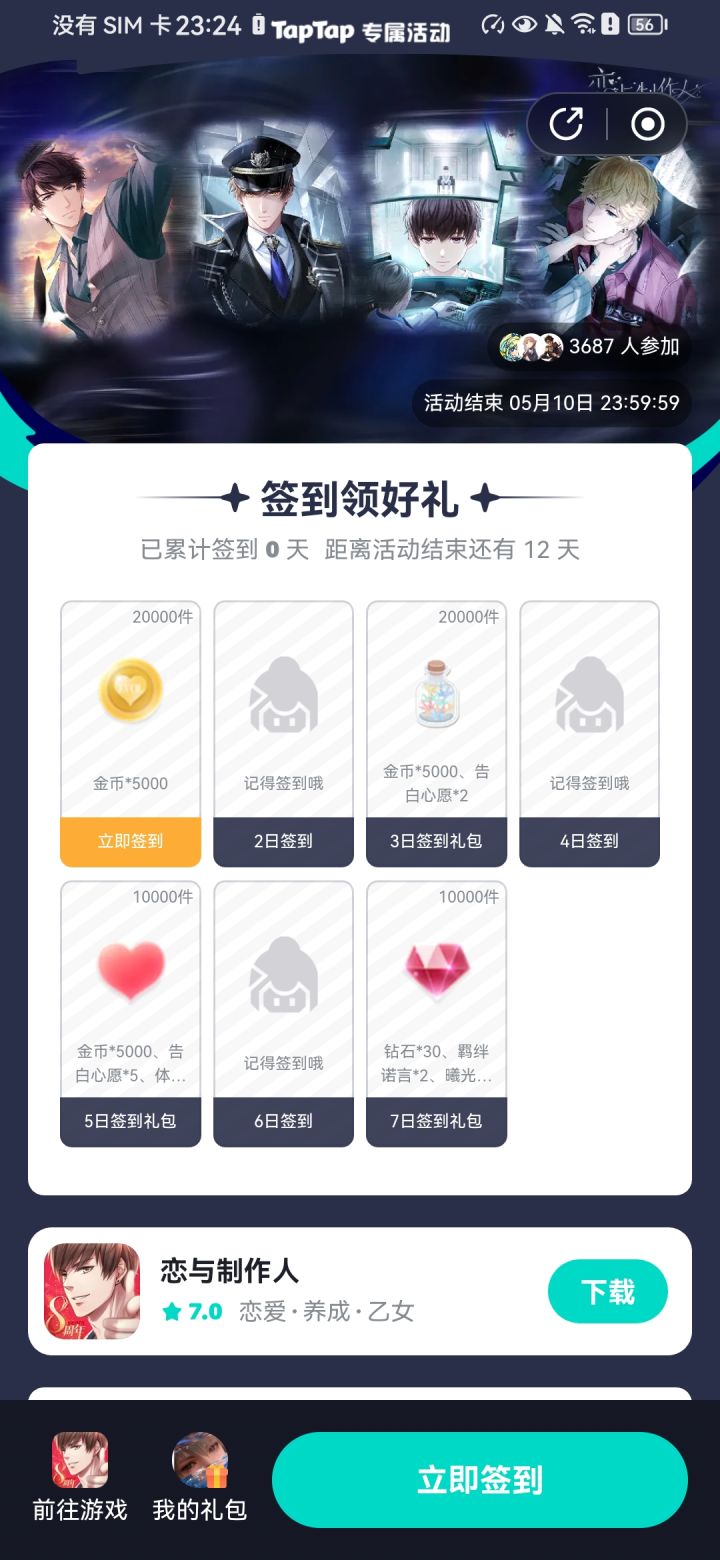
Task: Tap the 恋与制作人 app icon thumbnail
Action: [89, 1291]
